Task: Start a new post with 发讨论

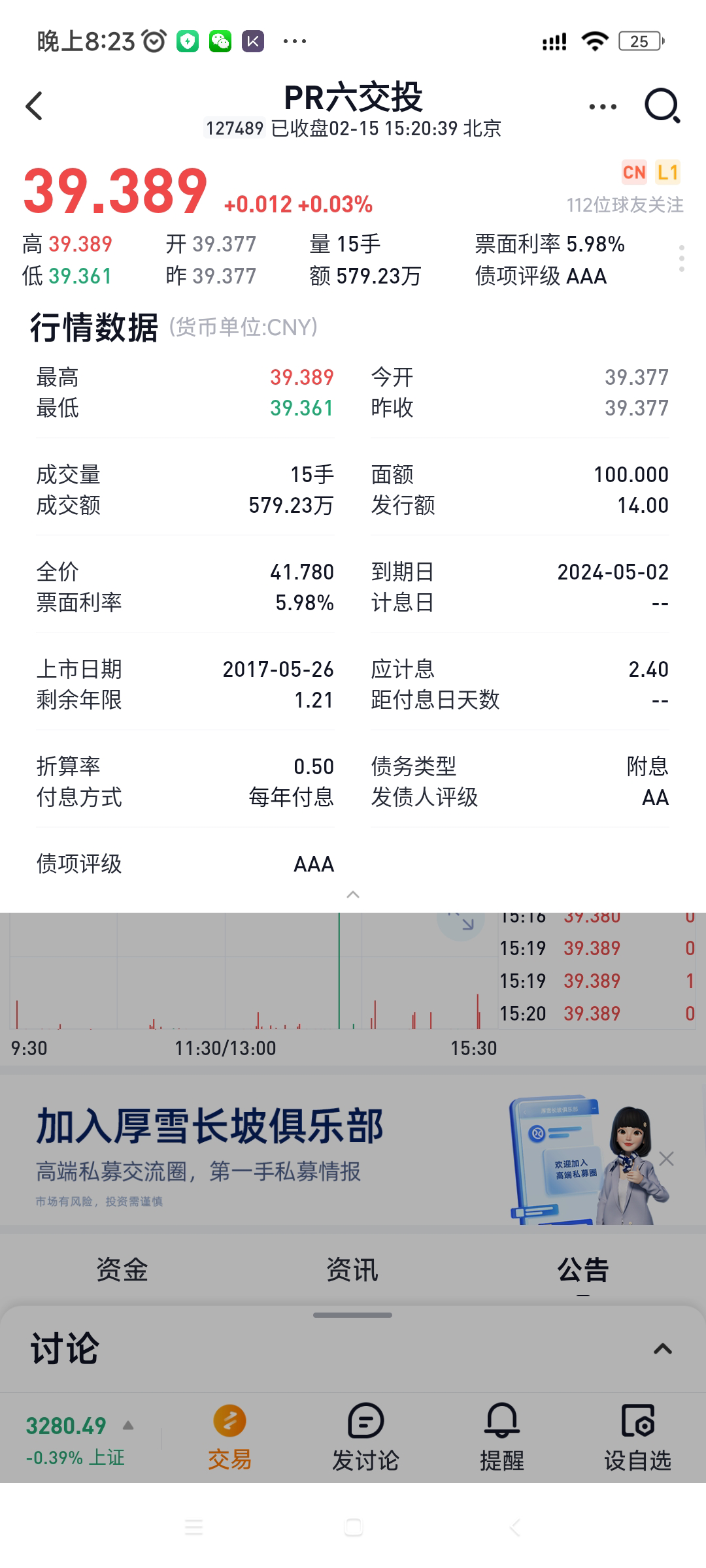Action: pyautogui.click(x=365, y=1437)
